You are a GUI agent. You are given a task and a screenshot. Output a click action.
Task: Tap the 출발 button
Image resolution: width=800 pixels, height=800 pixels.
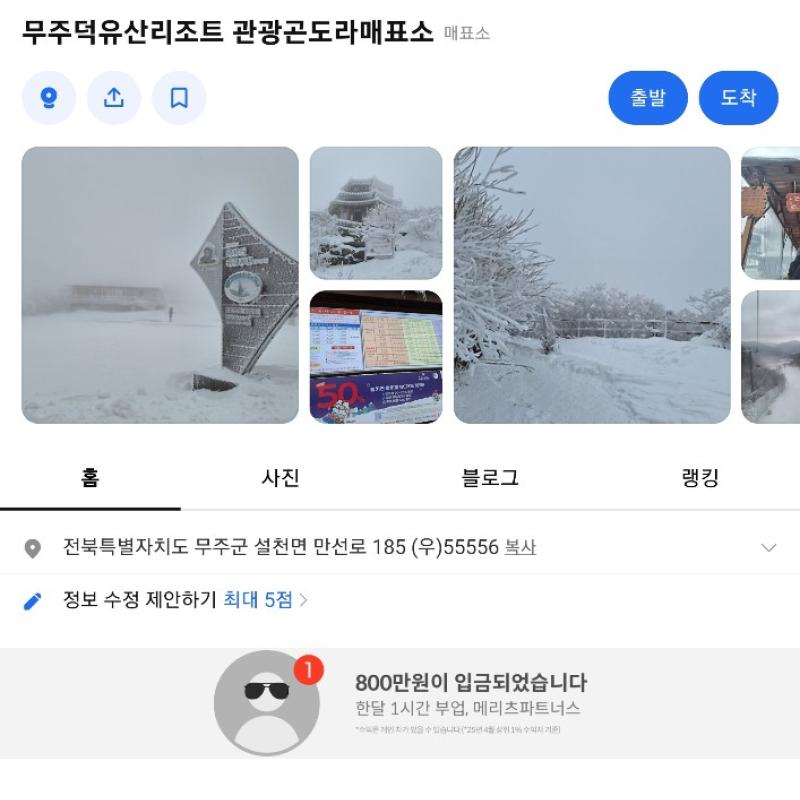648,98
